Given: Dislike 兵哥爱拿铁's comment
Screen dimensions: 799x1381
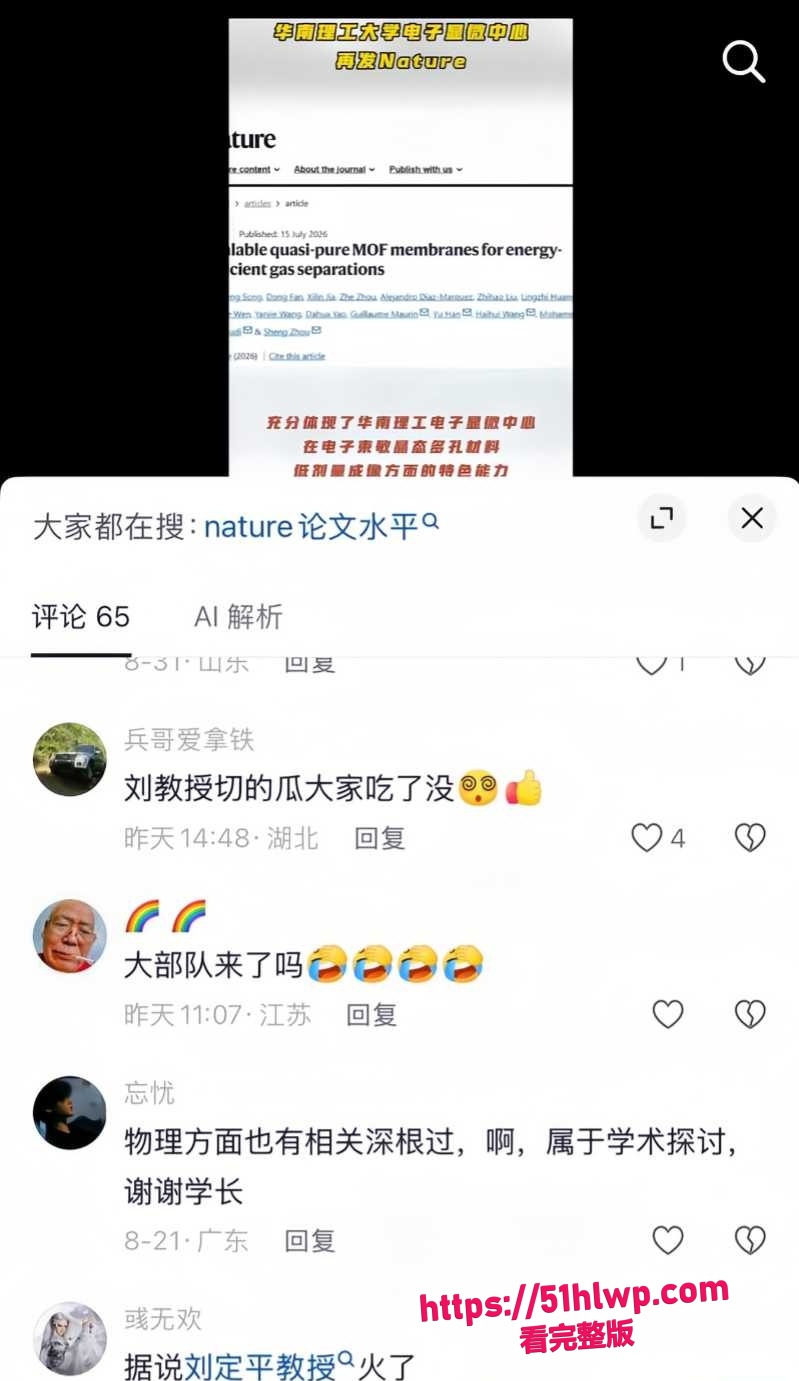Looking at the screenshot, I should point(750,837).
